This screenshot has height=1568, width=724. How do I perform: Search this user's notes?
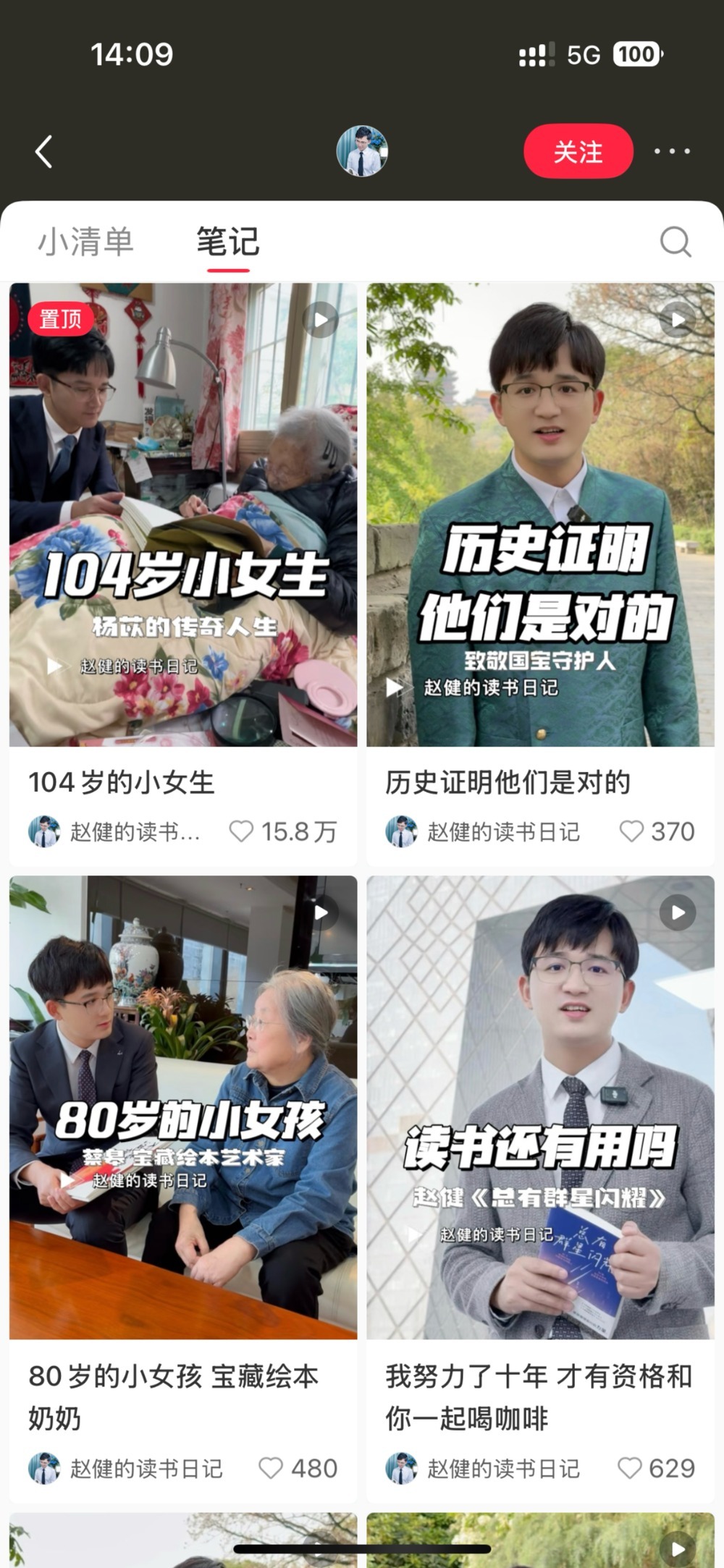675,242
